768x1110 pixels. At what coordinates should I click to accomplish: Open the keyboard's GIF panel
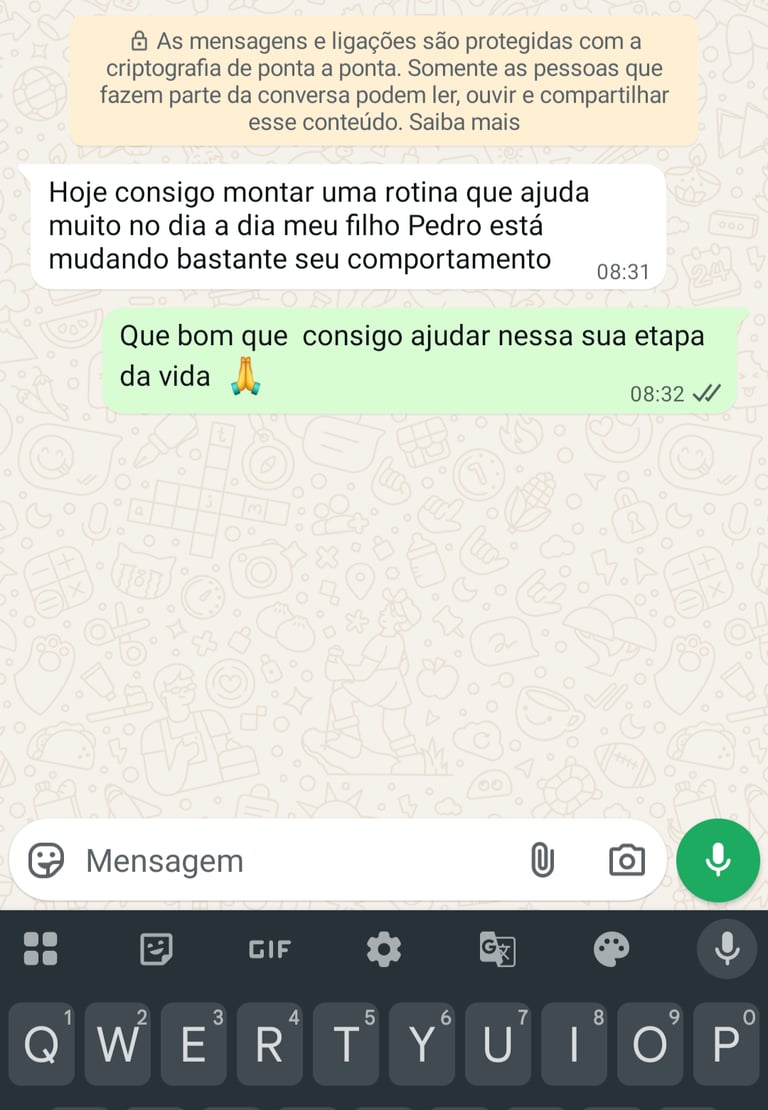[x=269, y=949]
